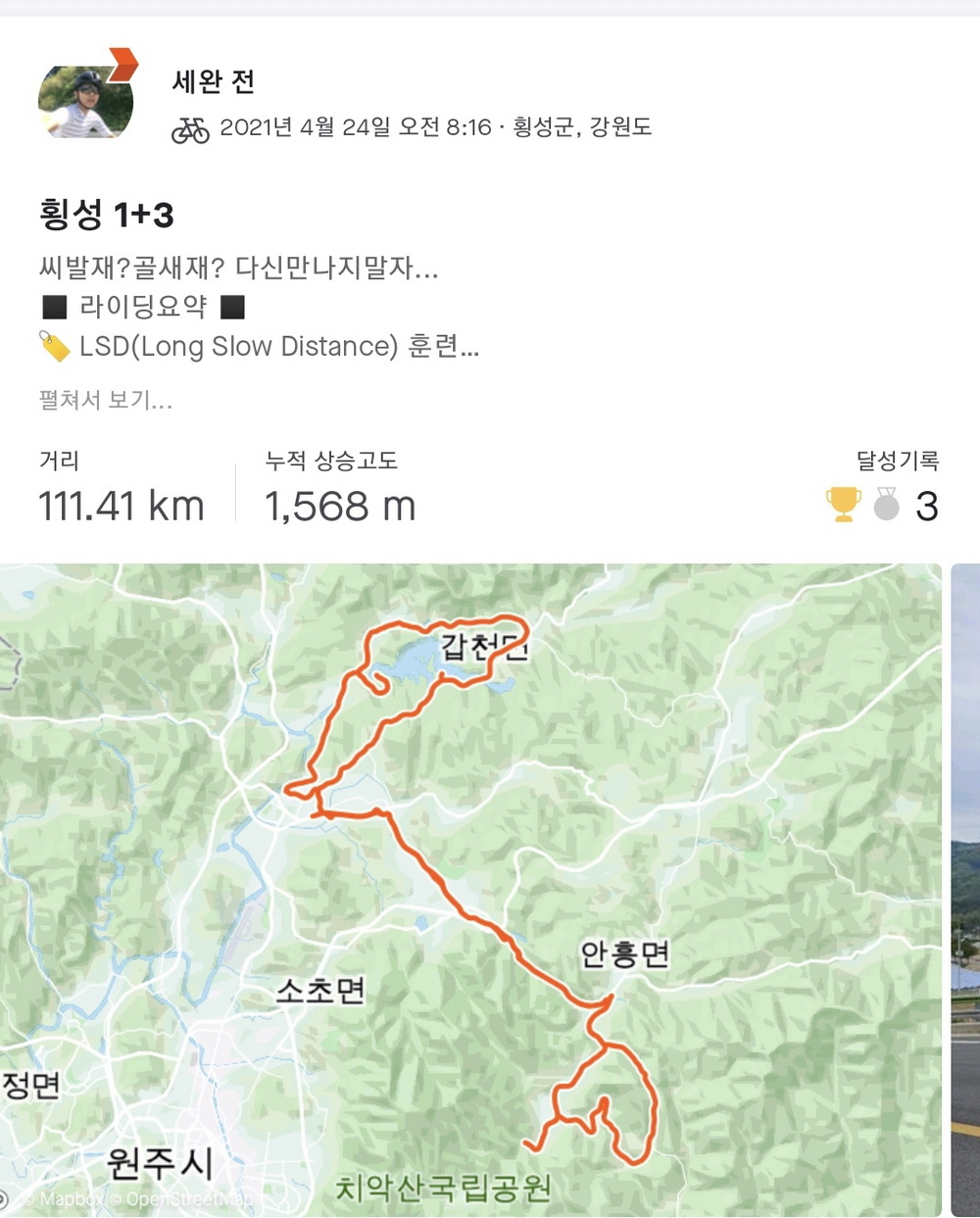The height and width of the screenshot is (1218, 980).
Task: Open 세완 전's profile photo
Action: pyautogui.click(x=85, y=102)
